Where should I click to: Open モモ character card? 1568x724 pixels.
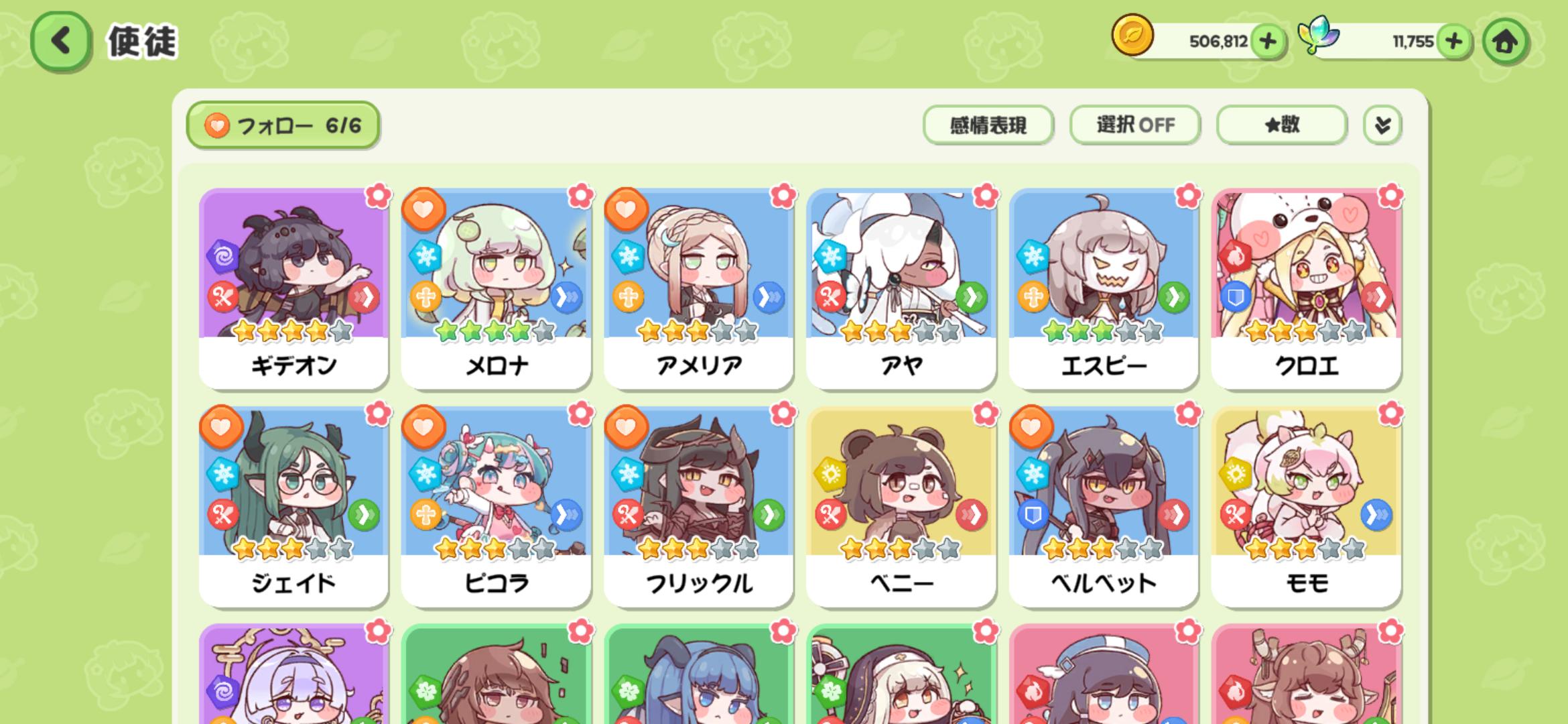coord(1307,506)
